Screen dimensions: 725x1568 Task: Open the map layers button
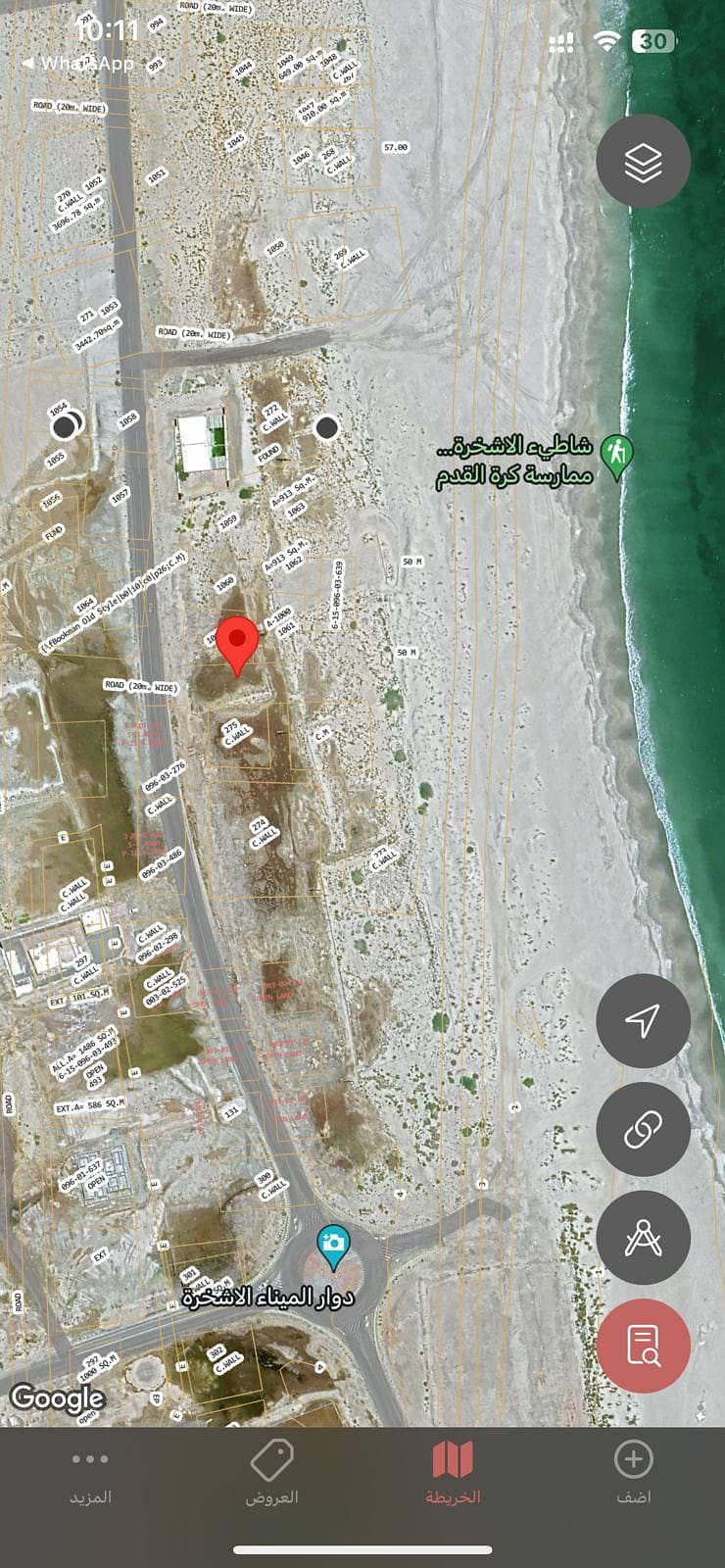pyautogui.click(x=643, y=161)
